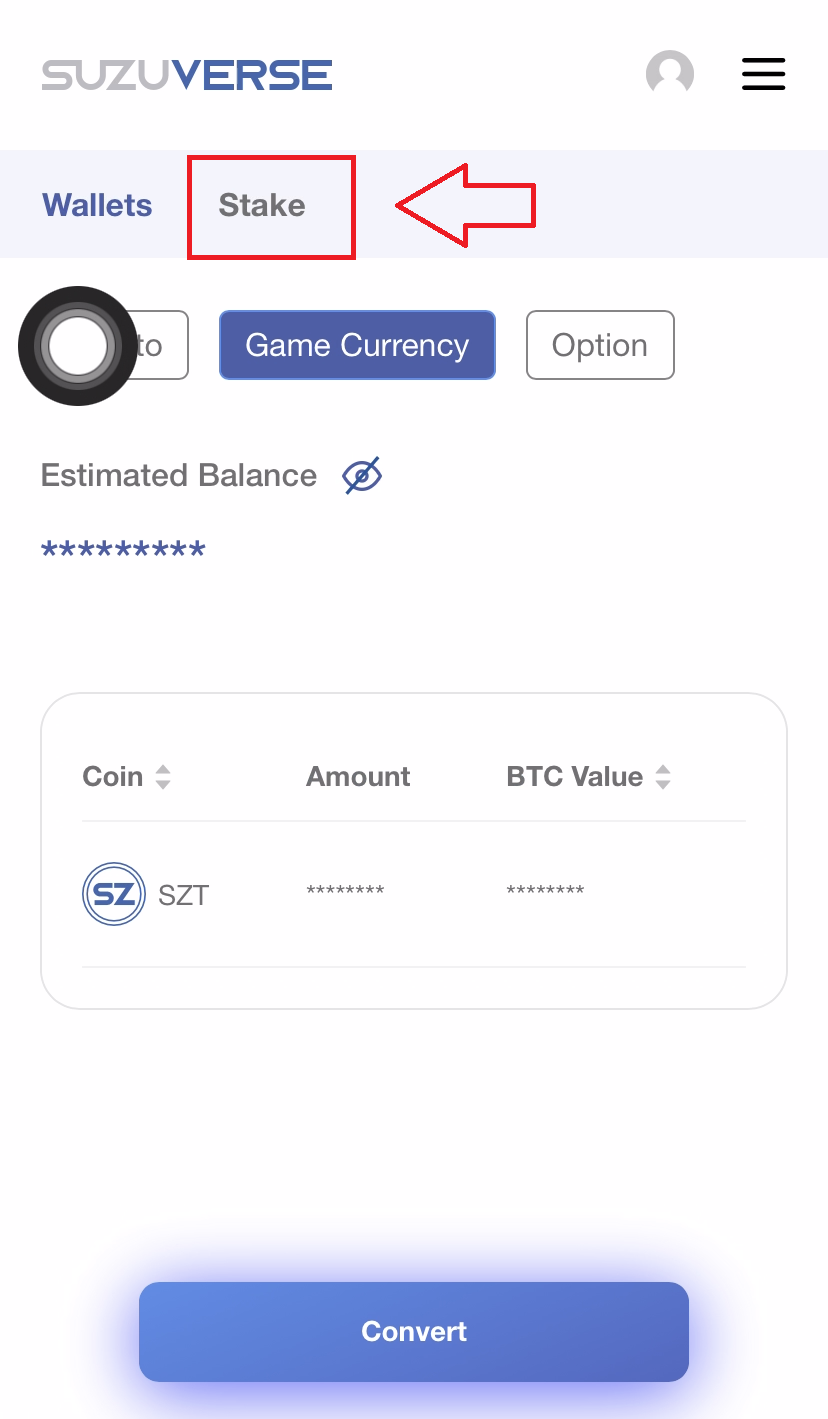This screenshot has width=828, height=1419.
Task: Tap the Convert button
Action: 414,1331
